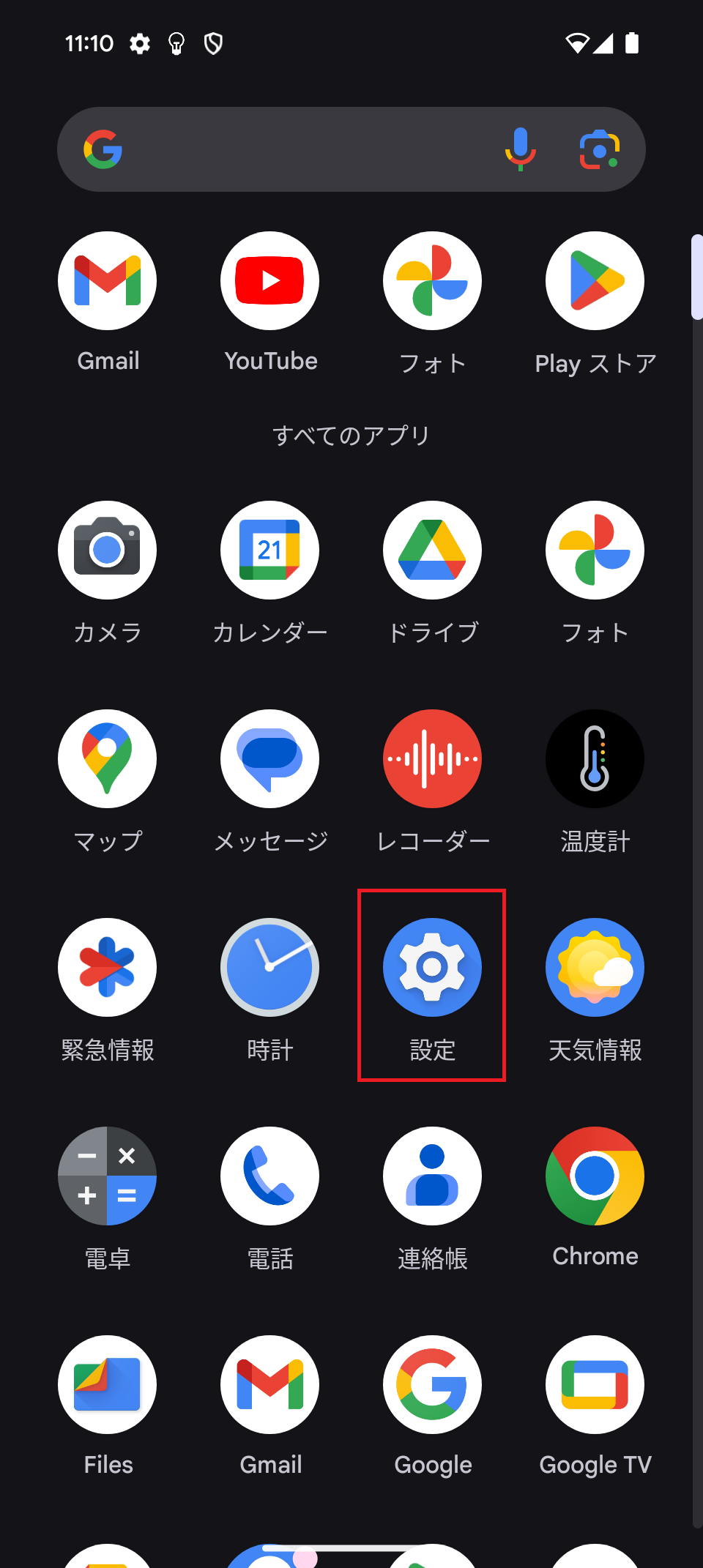This screenshot has height=1568, width=703.
Task: Open the メッセージ app
Action: point(269,759)
